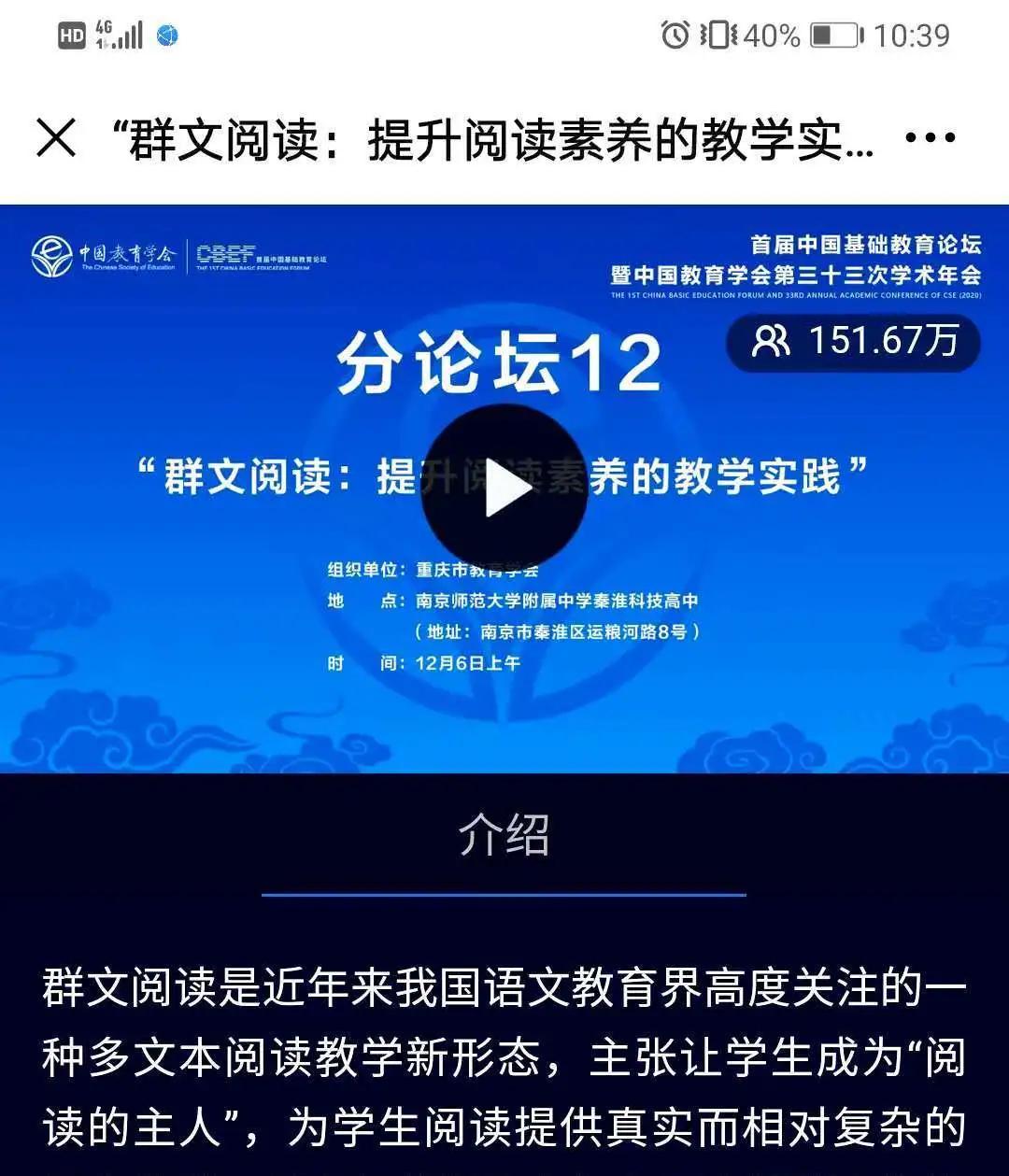Close the webpage with the X button
The image size is (1009, 1176).
tap(56, 138)
